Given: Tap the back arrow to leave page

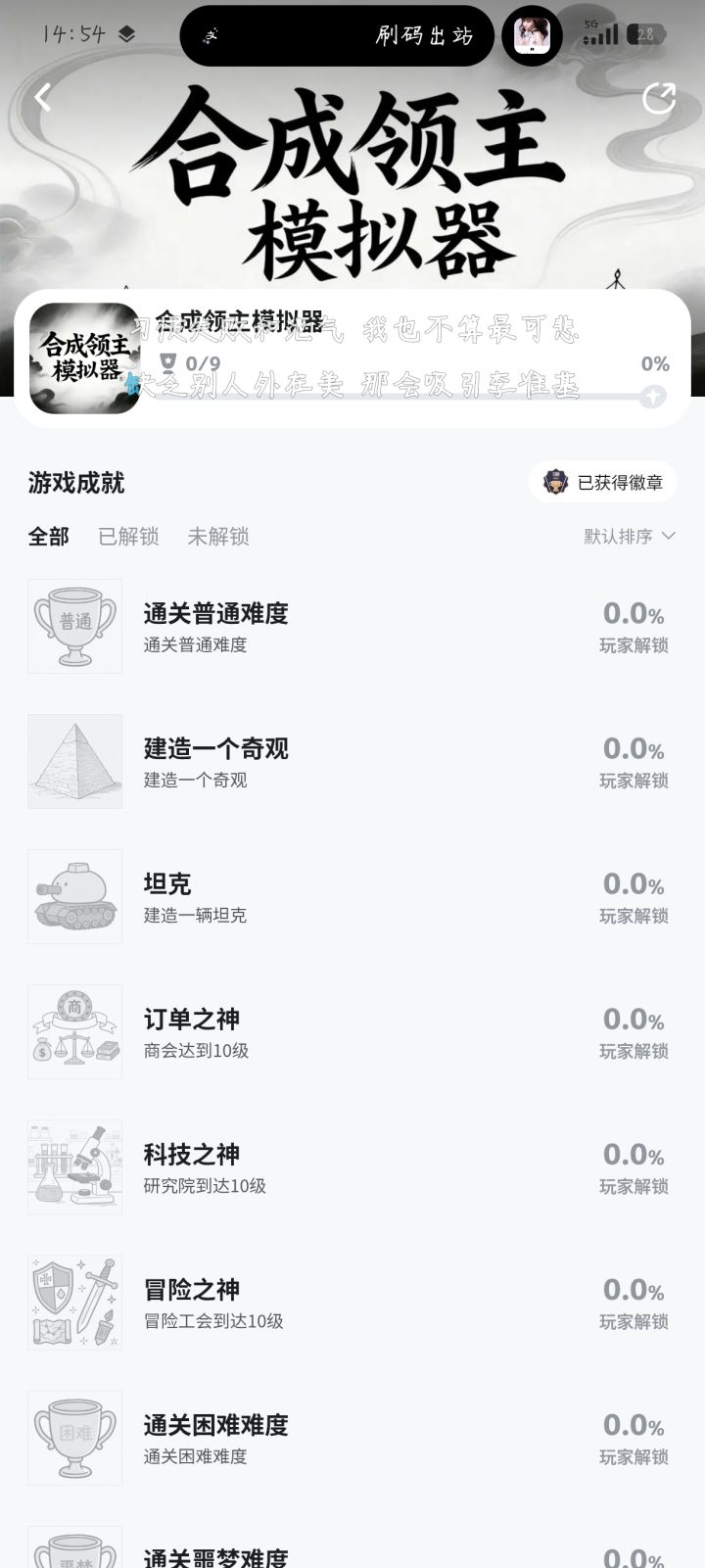Looking at the screenshot, I should (x=41, y=96).
